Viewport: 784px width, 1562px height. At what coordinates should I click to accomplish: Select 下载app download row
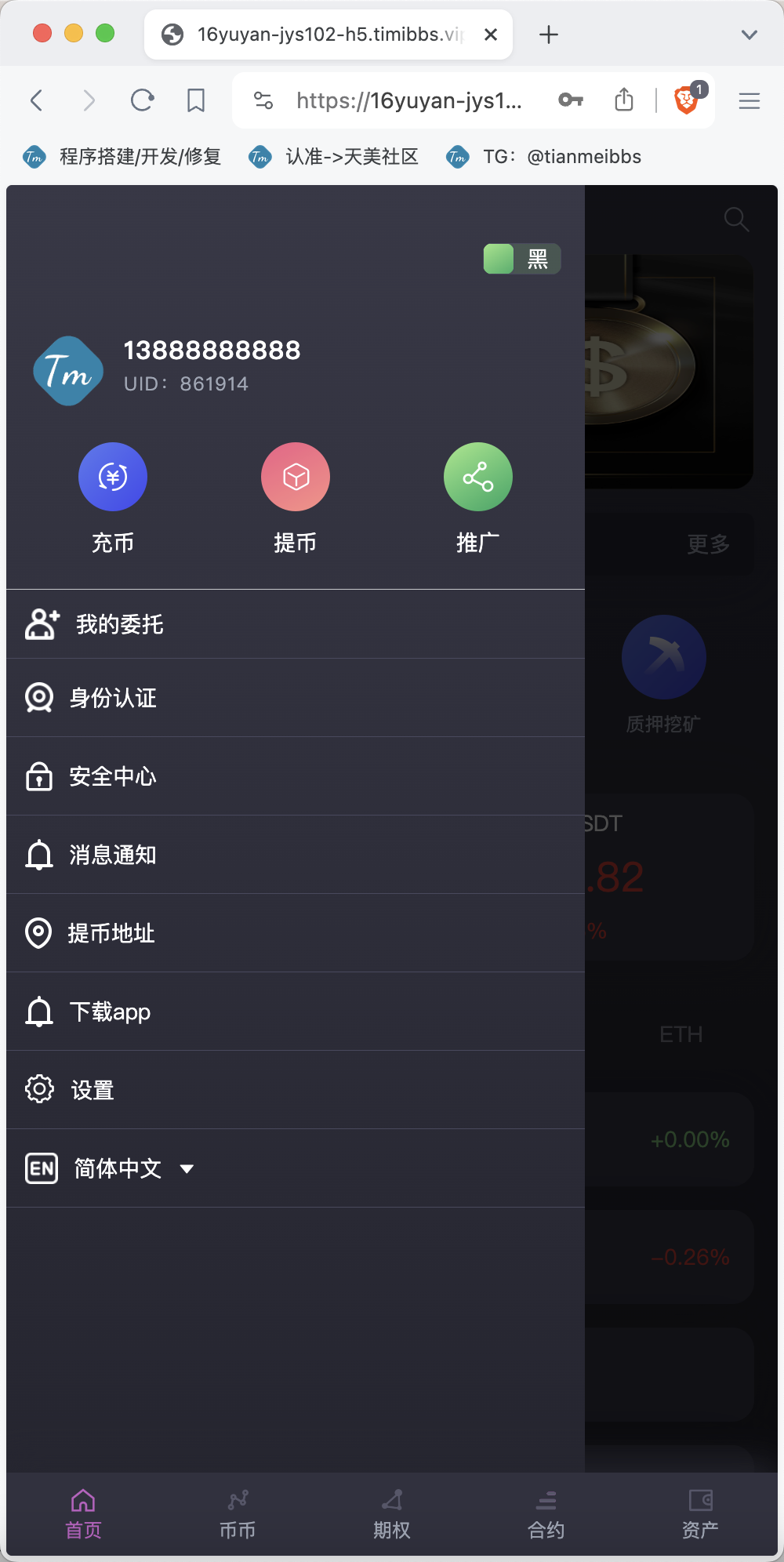click(x=296, y=1012)
